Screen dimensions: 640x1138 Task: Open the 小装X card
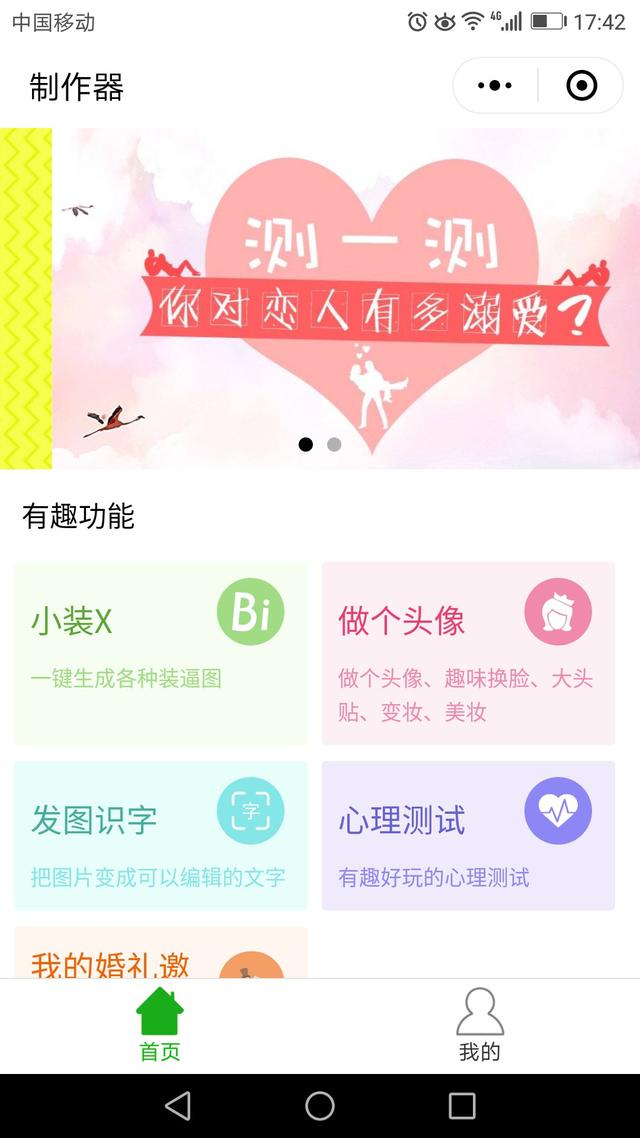[x=161, y=653]
